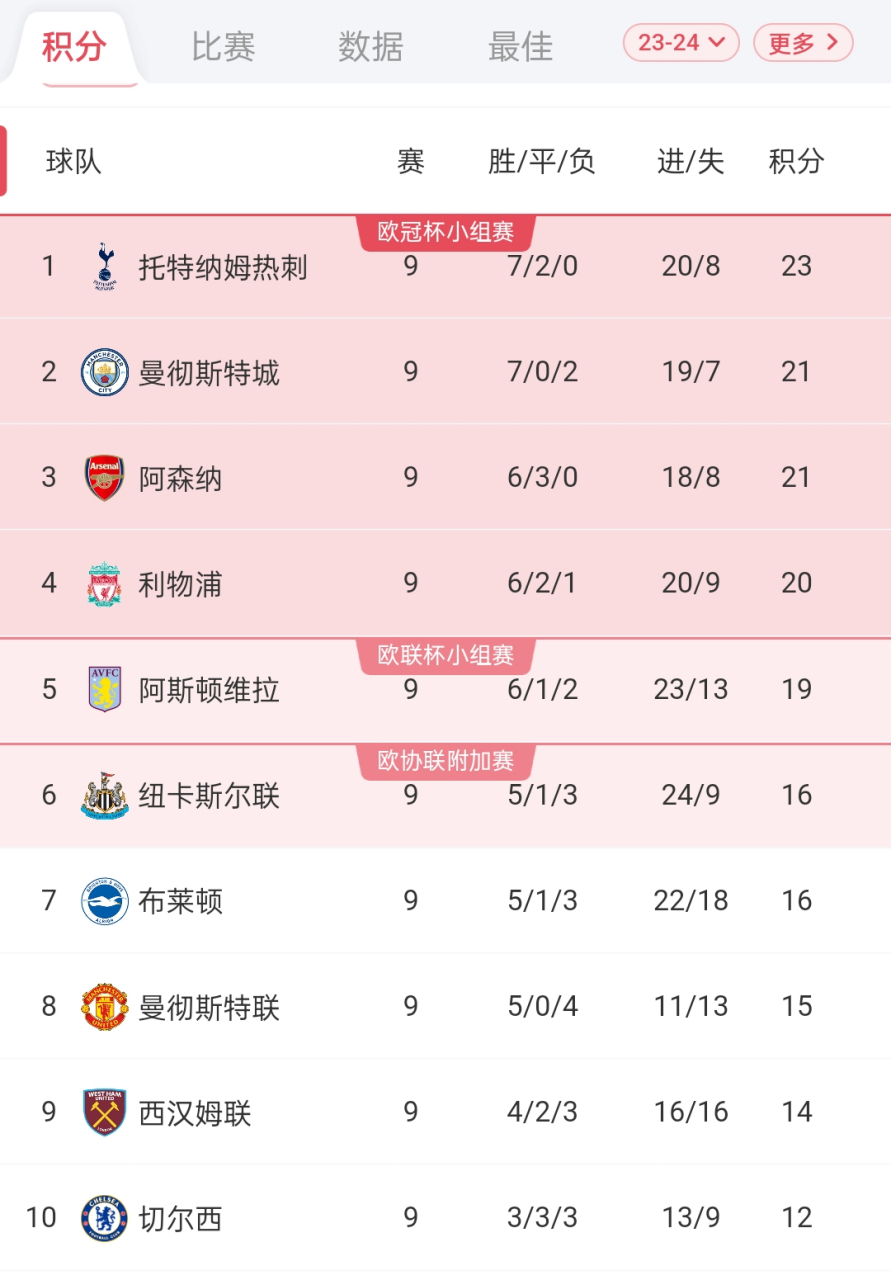Open the 23-24 season dropdown
This screenshot has width=891, height=1280.
click(x=681, y=43)
